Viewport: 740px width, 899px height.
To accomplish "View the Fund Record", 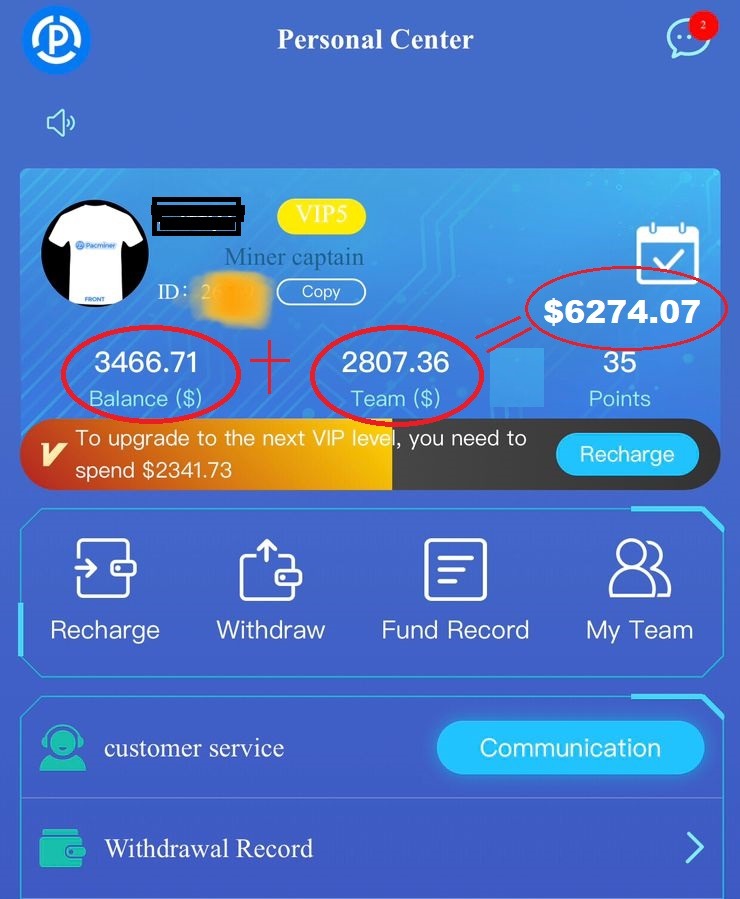I will [x=455, y=590].
